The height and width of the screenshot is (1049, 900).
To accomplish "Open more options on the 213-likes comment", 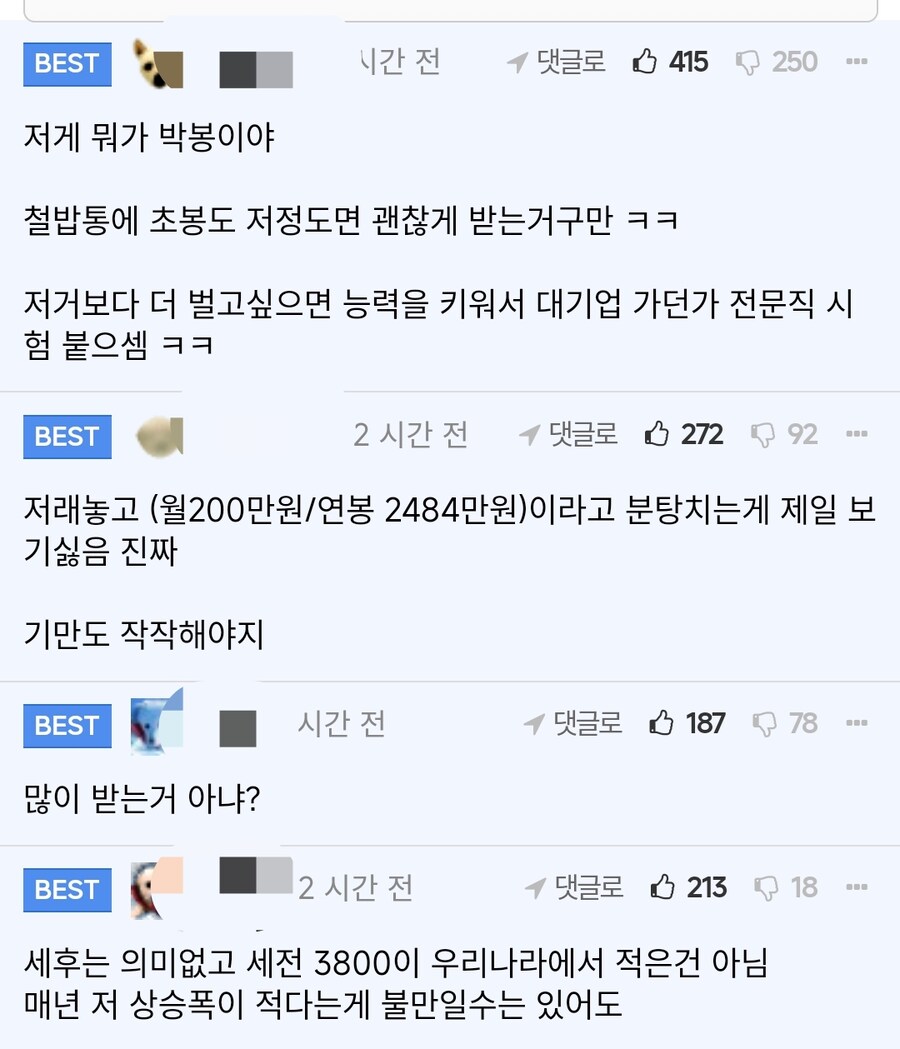I will tap(856, 887).
